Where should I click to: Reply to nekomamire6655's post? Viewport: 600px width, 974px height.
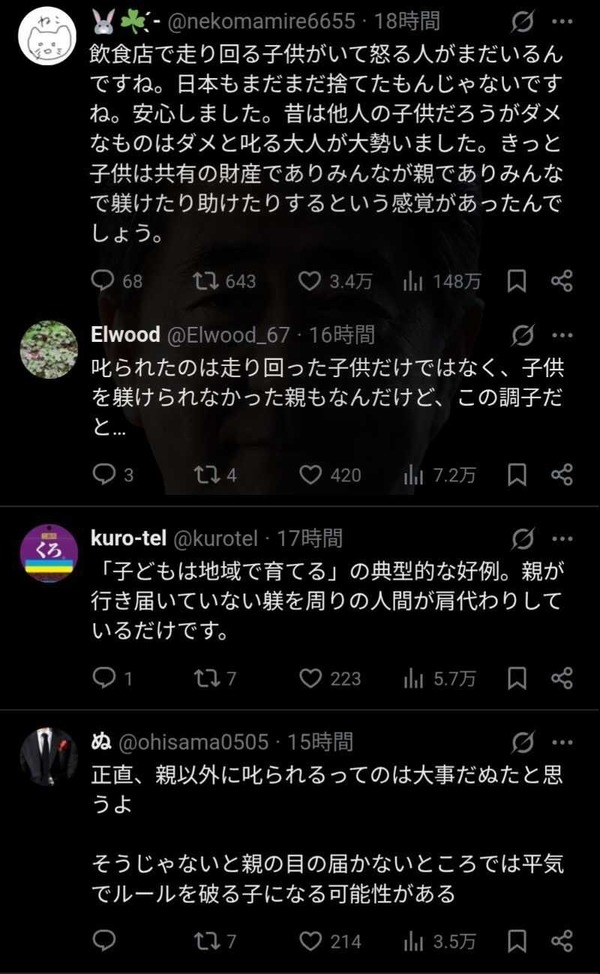(x=105, y=281)
